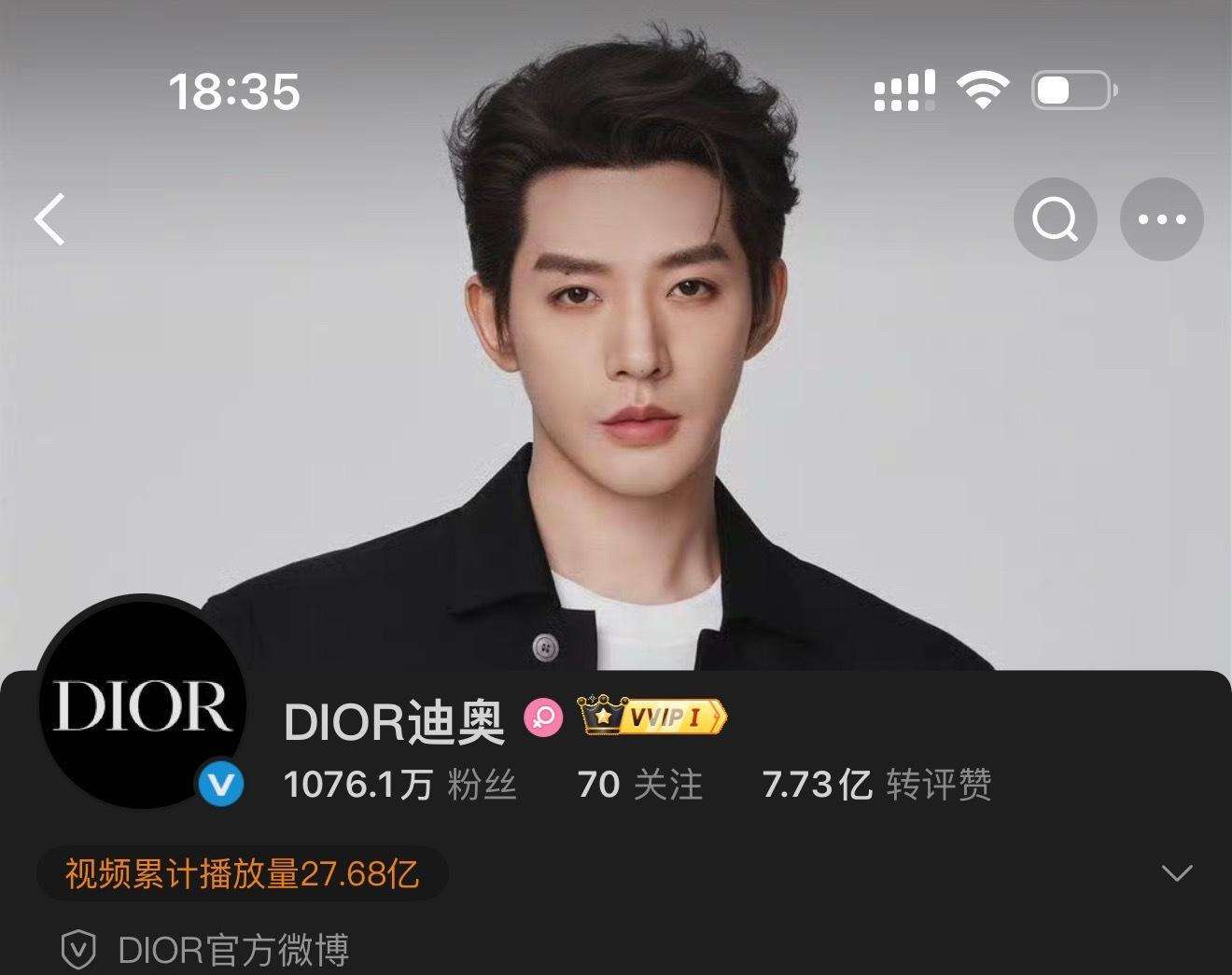Open search on DIOR's profile

click(x=1055, y=219)
